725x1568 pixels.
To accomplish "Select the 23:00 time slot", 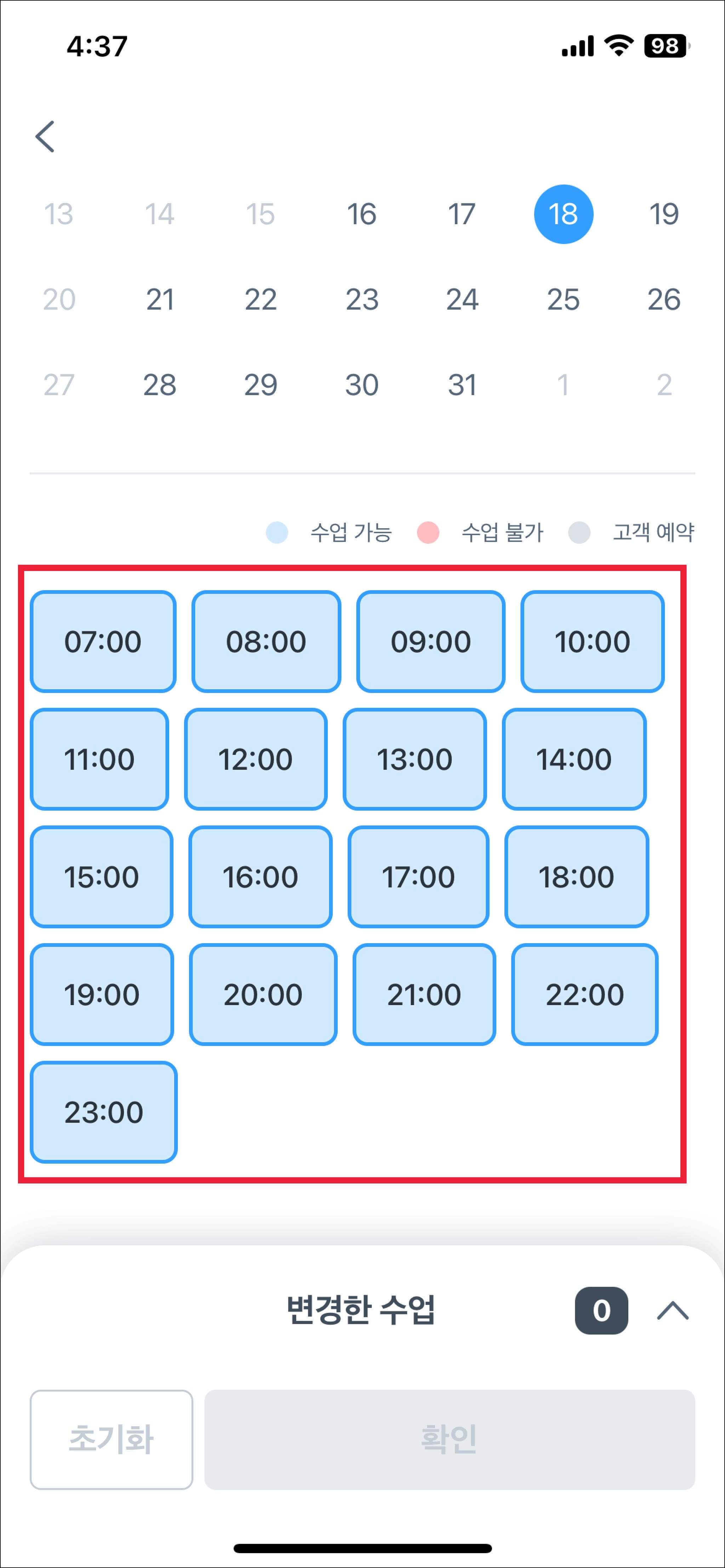I will pos(104,1112).
